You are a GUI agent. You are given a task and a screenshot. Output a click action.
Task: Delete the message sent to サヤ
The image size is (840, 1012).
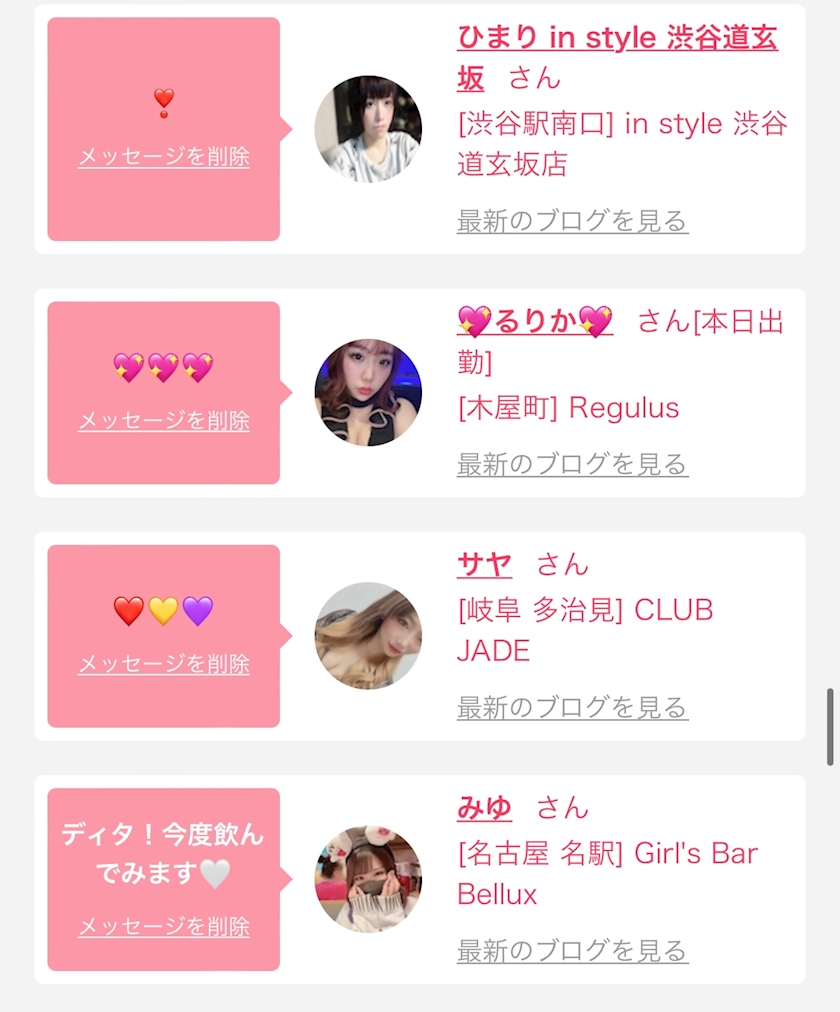[x=164, y=664]
